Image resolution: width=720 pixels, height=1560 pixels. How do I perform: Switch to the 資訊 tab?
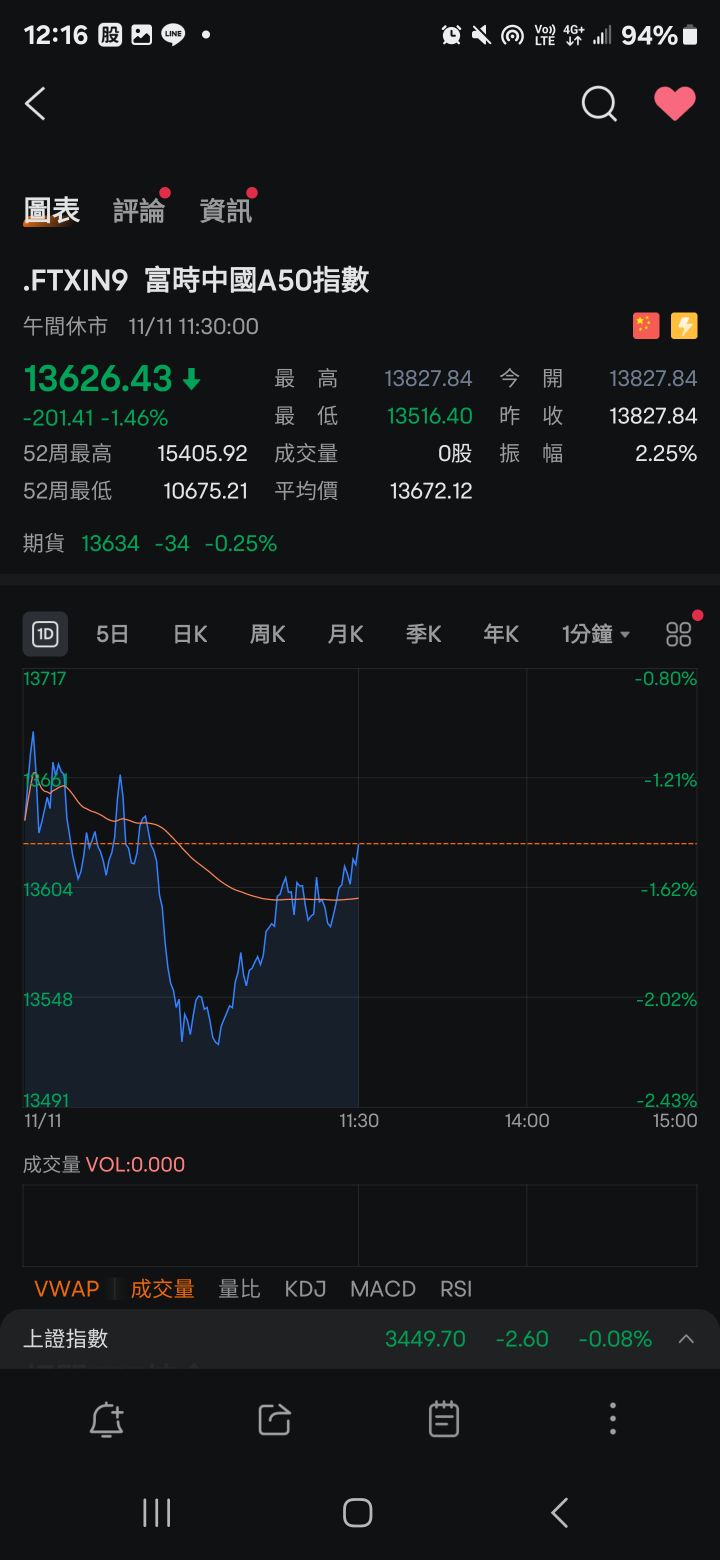point(226,211)
